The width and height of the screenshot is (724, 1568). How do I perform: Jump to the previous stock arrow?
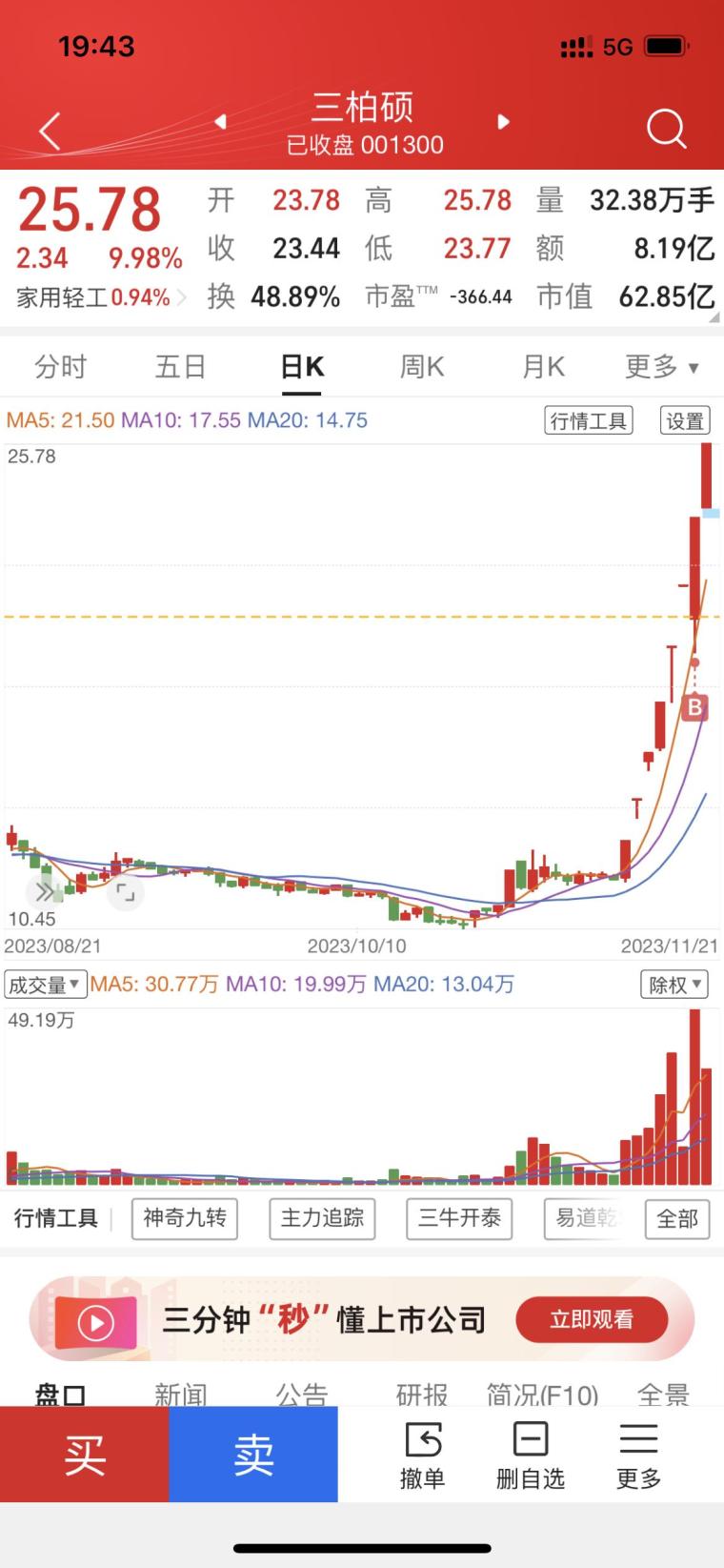[221, 122]
